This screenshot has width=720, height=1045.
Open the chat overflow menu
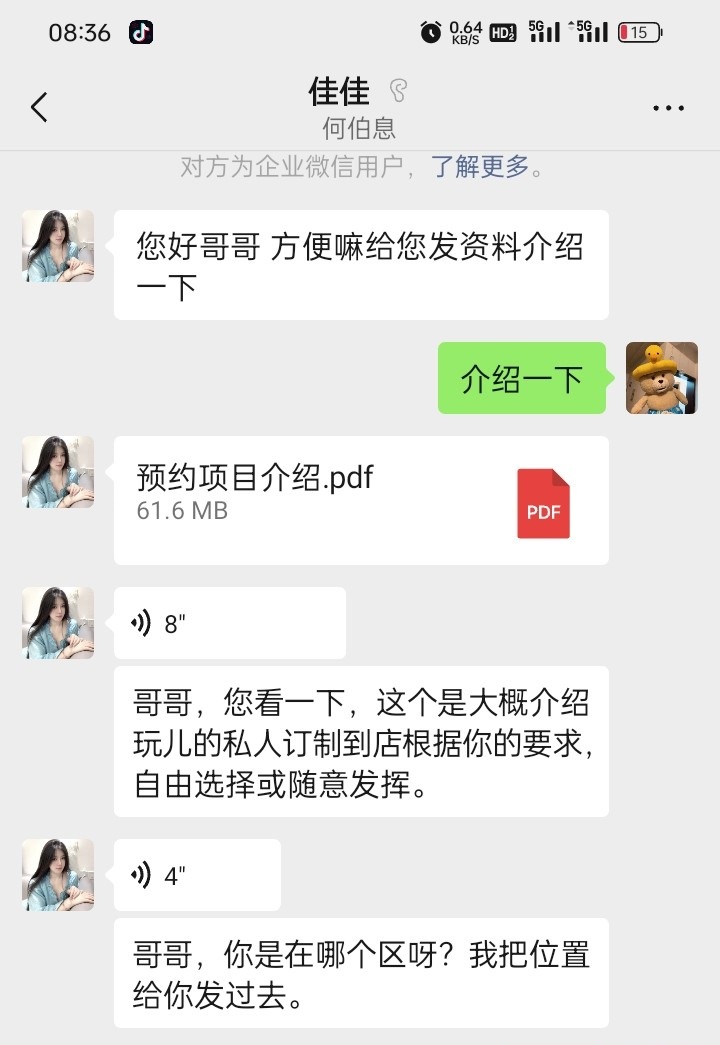pos(668,108)
